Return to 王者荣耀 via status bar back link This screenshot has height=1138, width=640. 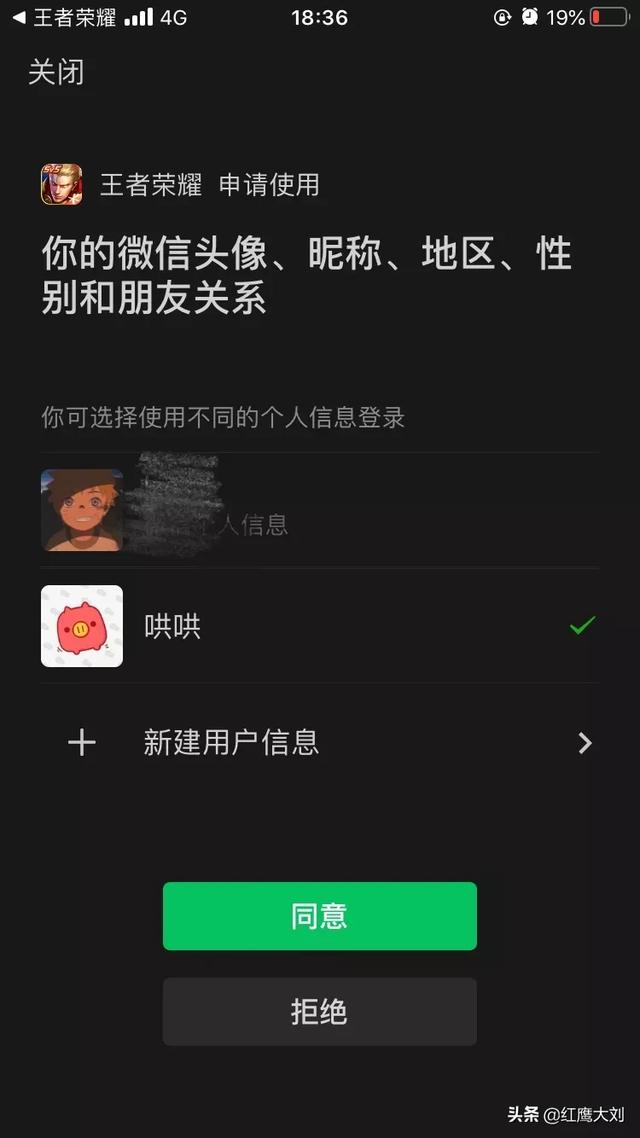click(x=65, y=17)
